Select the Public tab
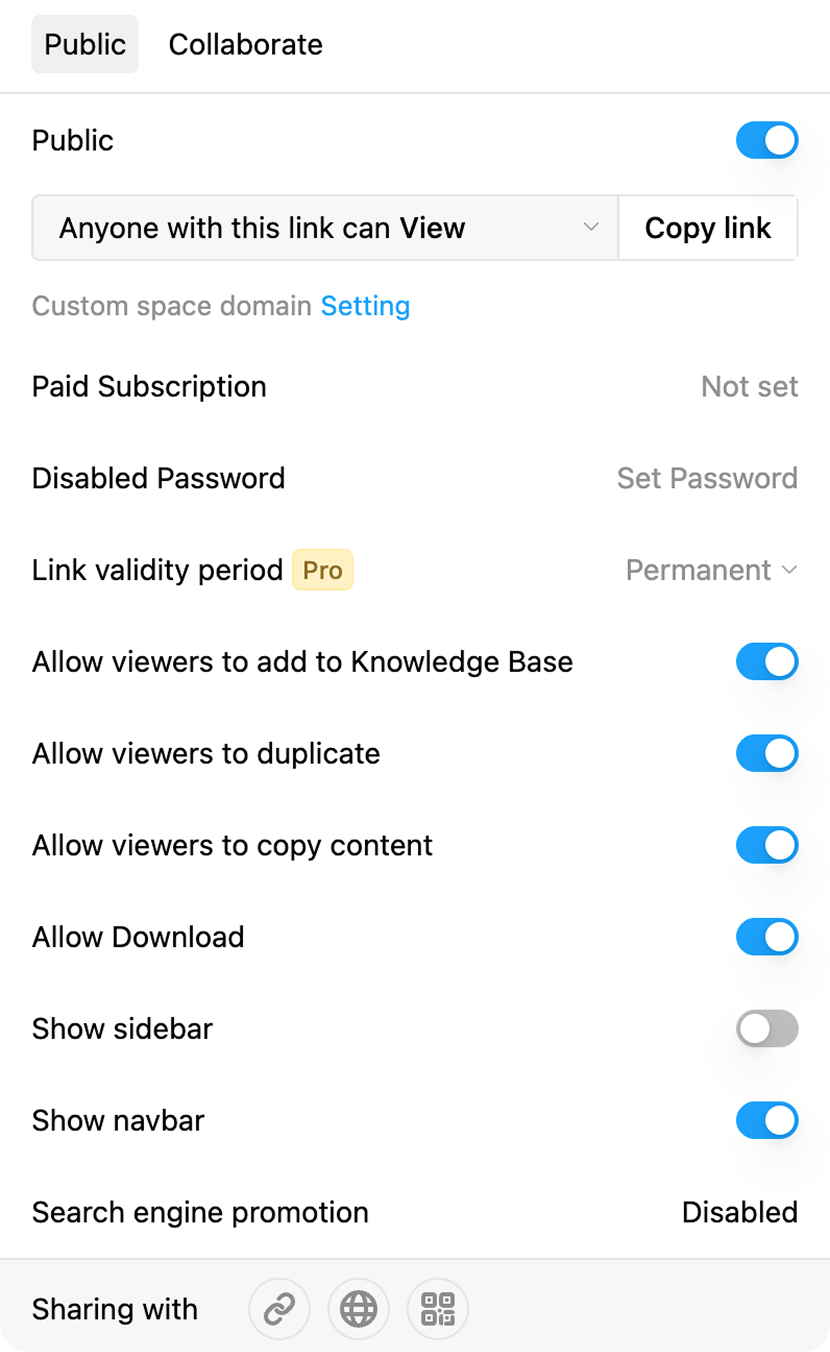 (85, 45)
